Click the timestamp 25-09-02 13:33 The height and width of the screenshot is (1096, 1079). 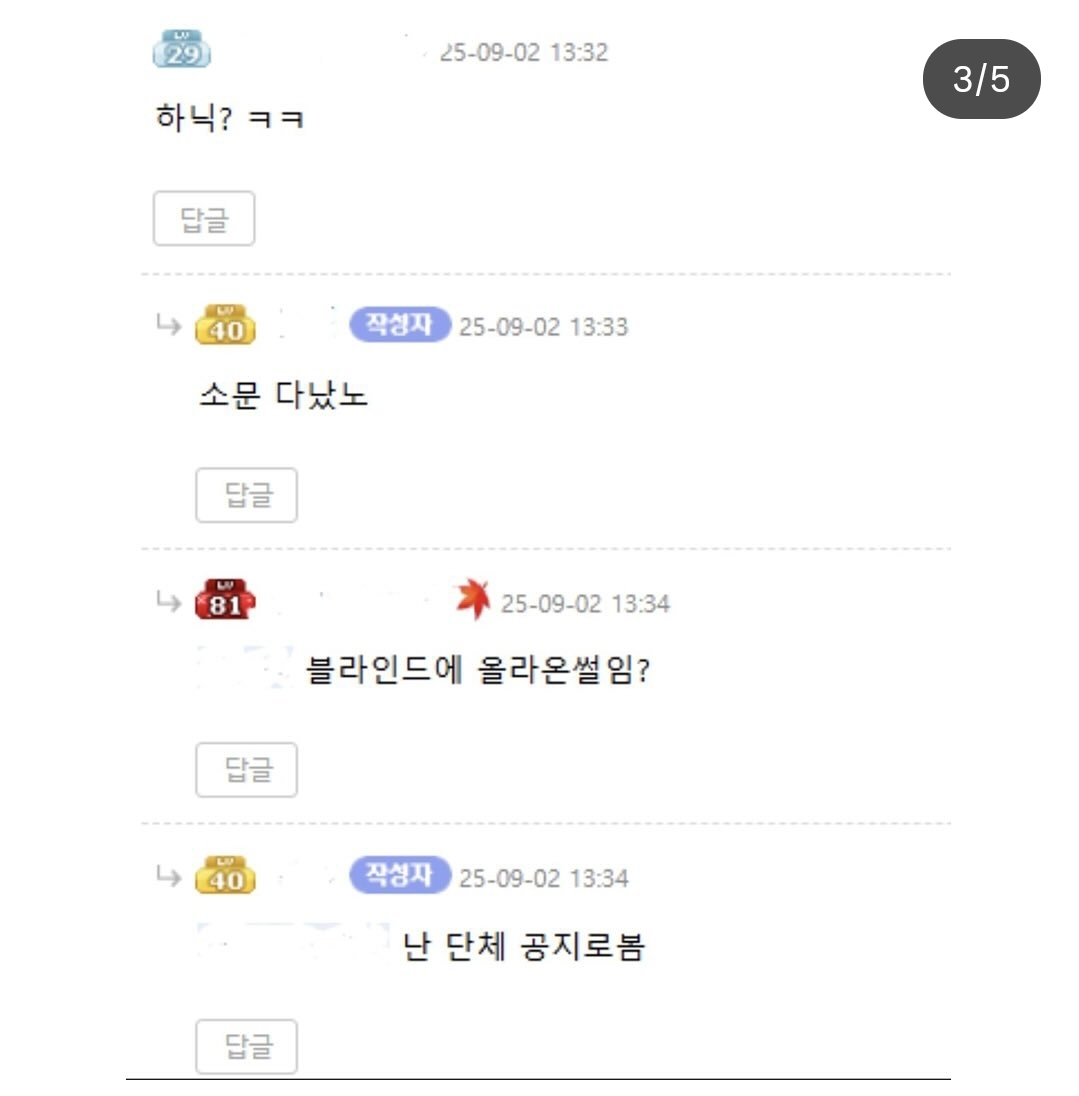tap(544, 325)
